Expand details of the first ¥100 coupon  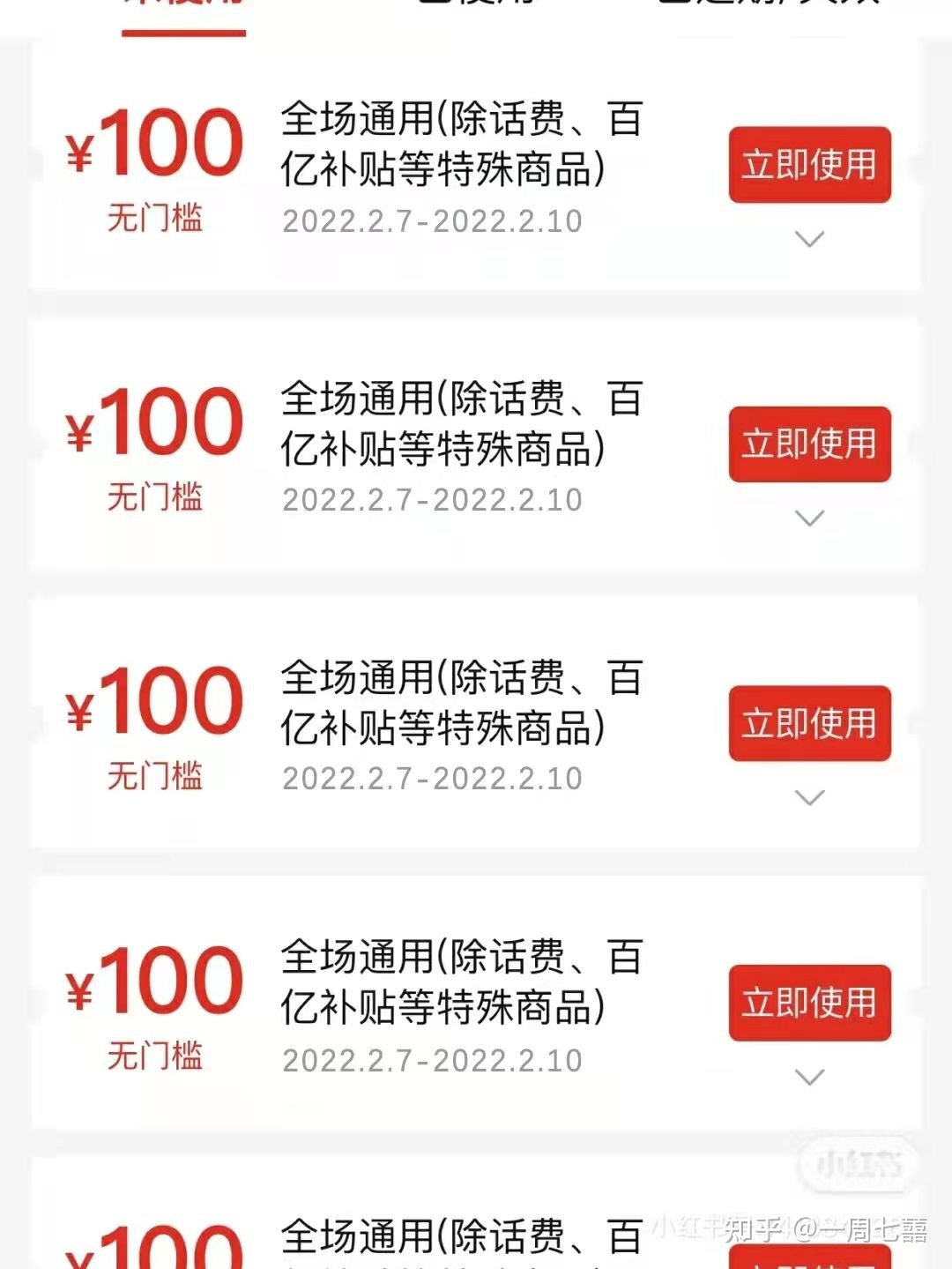click(x=809, y=239)
